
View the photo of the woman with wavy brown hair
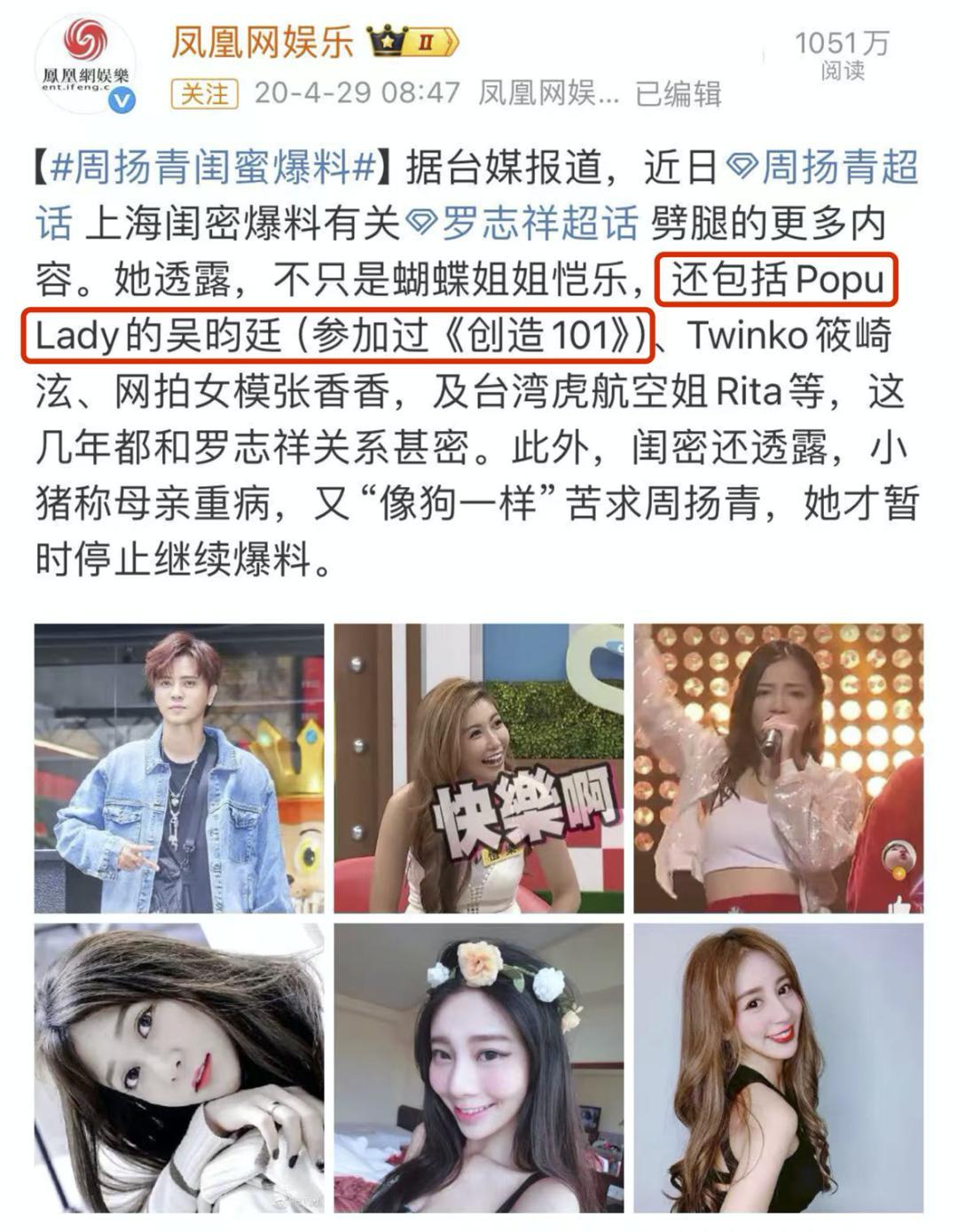778,1067
